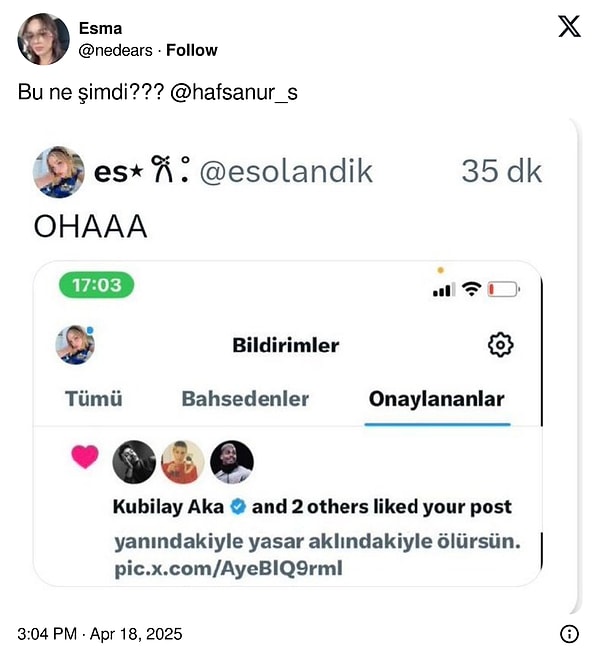Viewport: 600px width, 664px height.
Task: Open the post timestamp Apr 18, 2025
Action: [100, 634]
